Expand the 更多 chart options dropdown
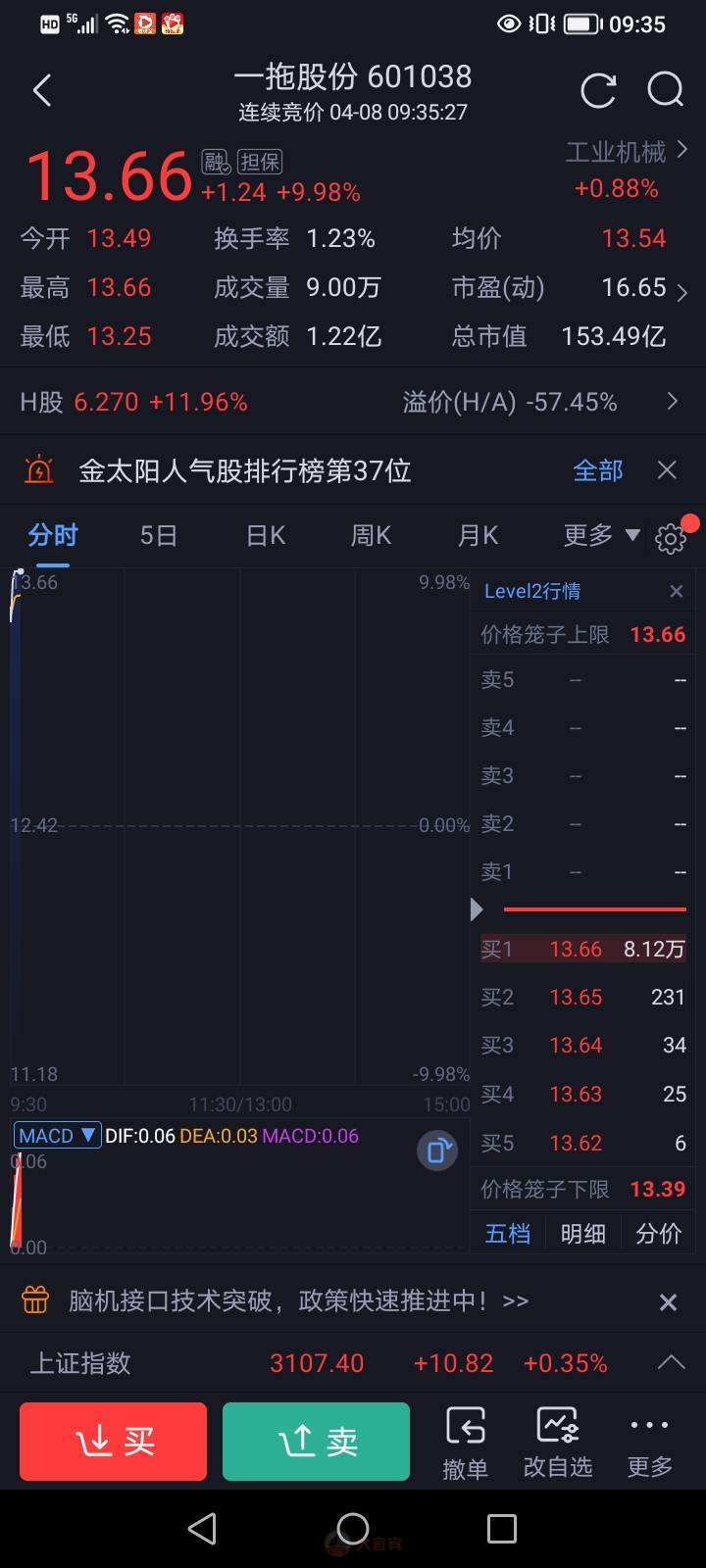 [600, 535]
